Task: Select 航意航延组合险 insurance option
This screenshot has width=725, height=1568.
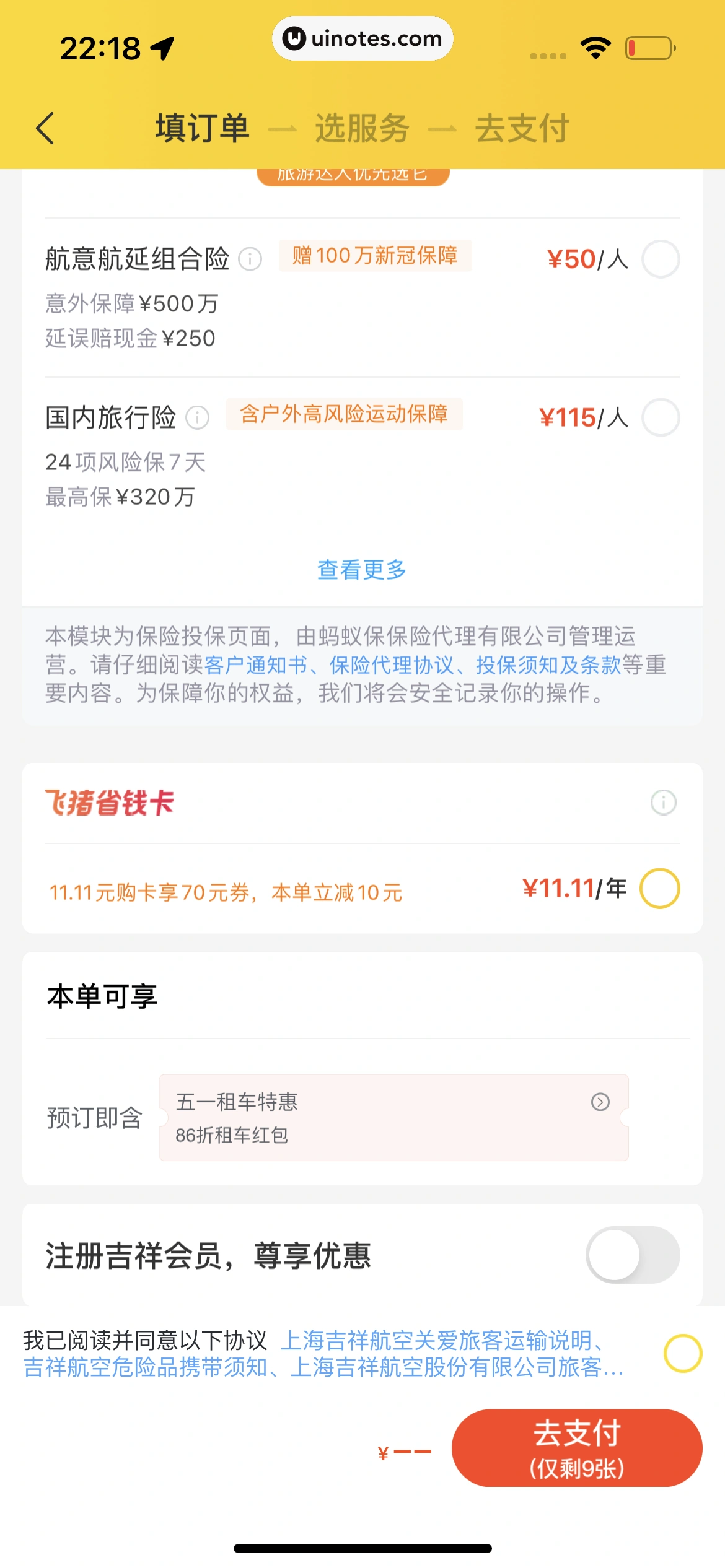Action: (x=660, y=259)
